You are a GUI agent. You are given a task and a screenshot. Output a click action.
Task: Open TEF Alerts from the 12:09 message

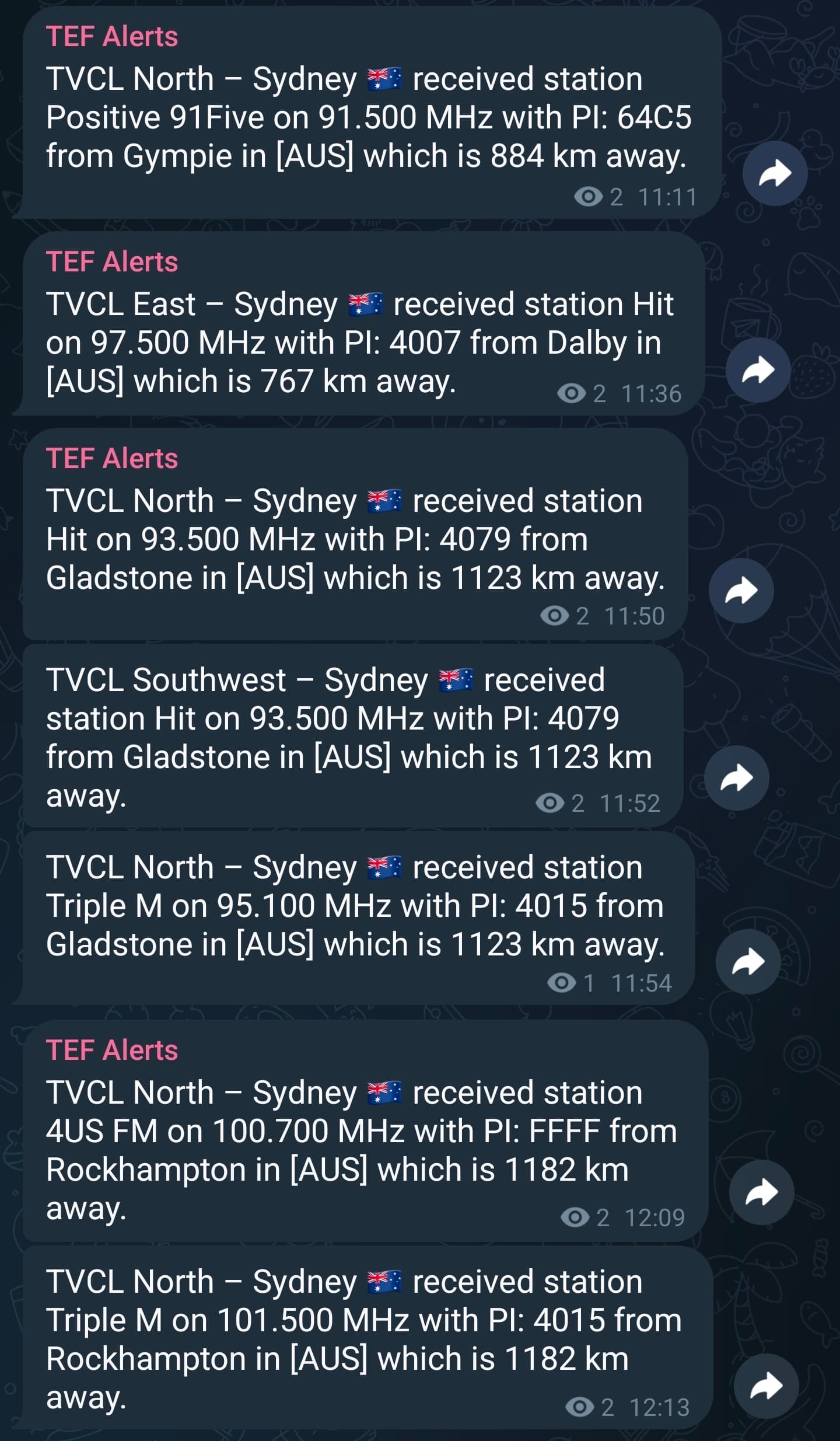click(112, 1051)
